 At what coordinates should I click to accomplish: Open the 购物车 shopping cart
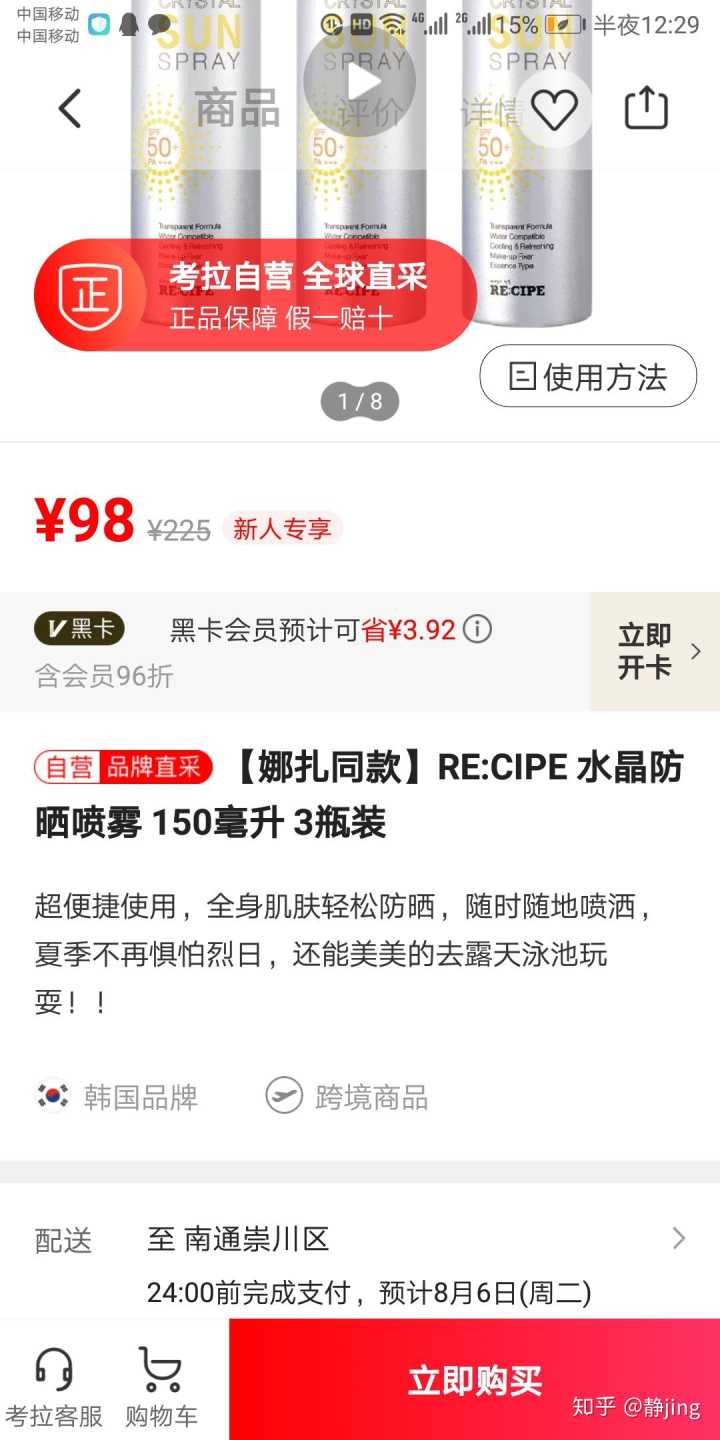pos(161,1385)
